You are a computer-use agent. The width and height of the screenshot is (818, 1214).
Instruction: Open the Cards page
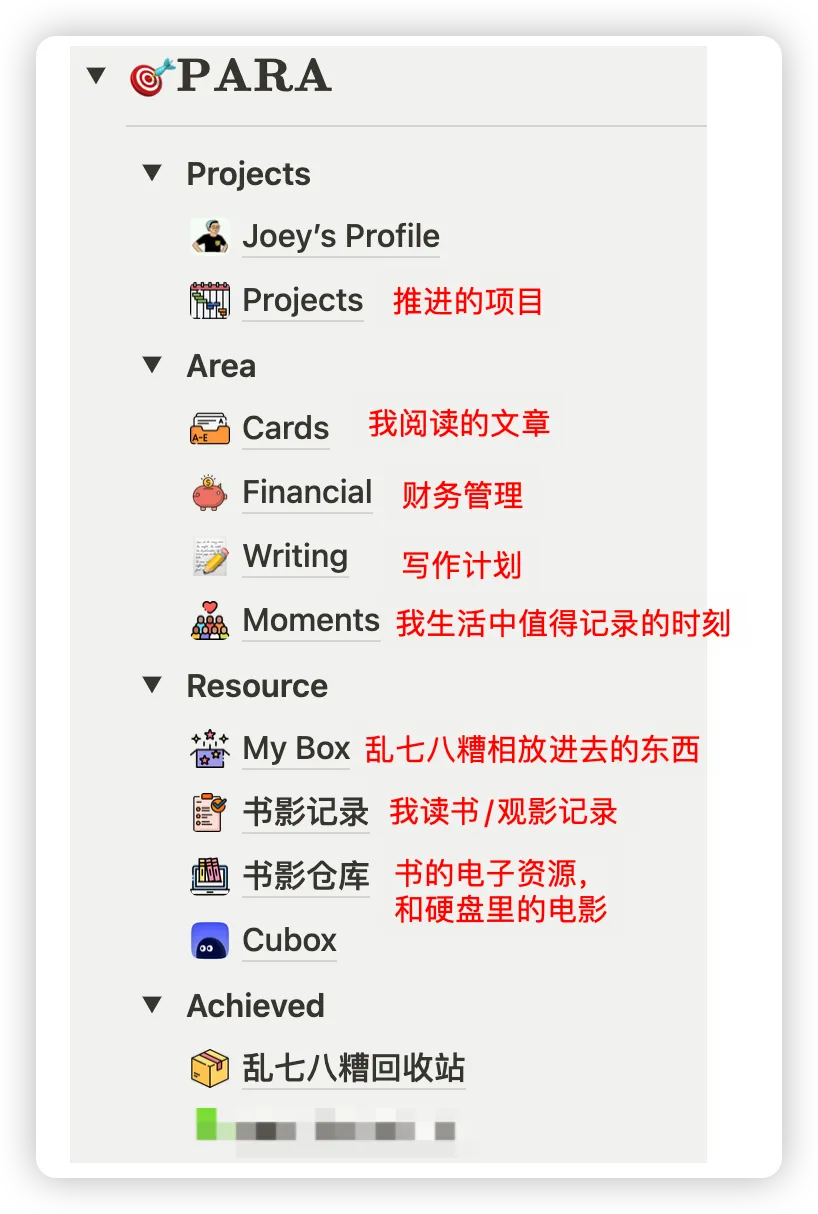click(285, 429)
